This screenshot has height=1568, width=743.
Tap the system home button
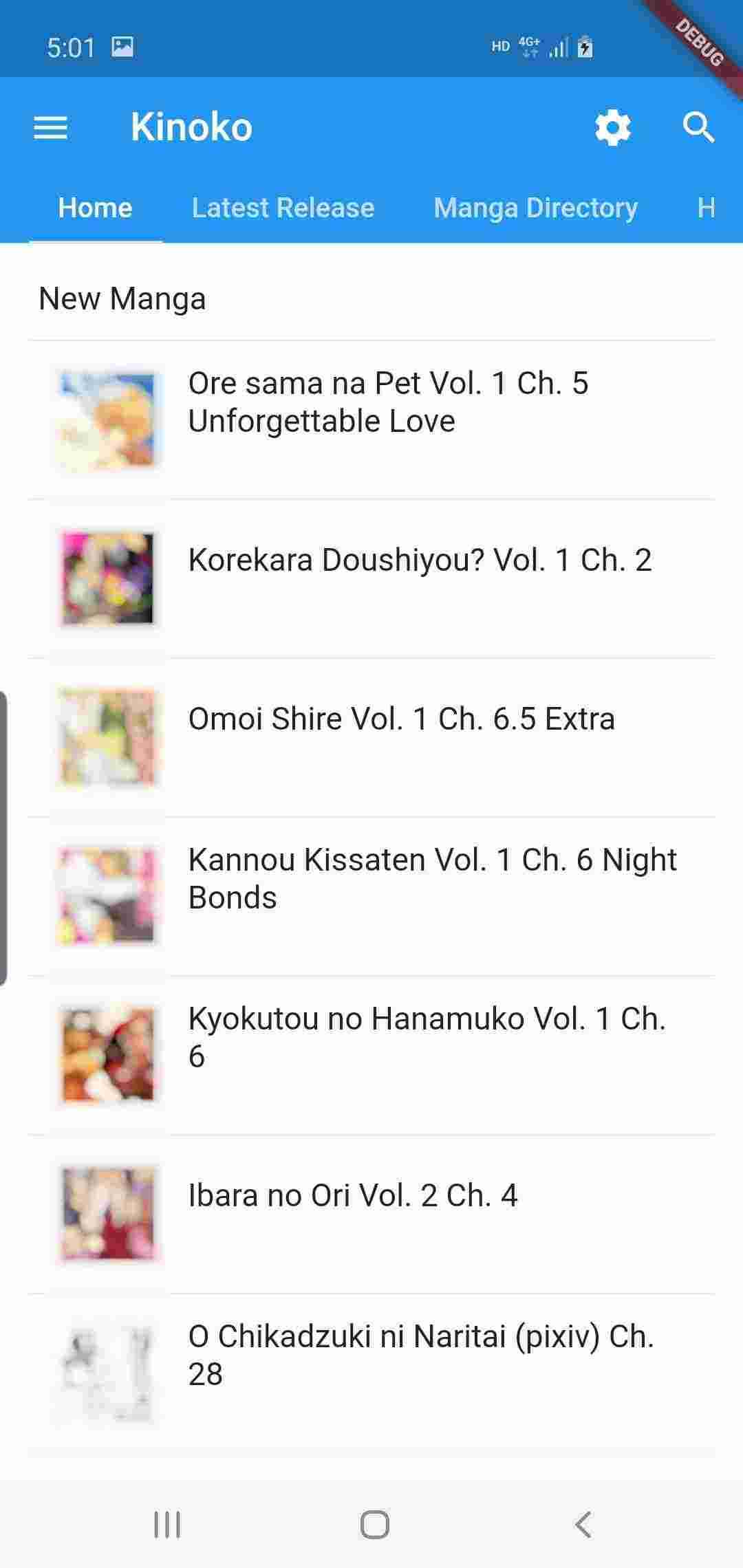(x=374, y=1525)
